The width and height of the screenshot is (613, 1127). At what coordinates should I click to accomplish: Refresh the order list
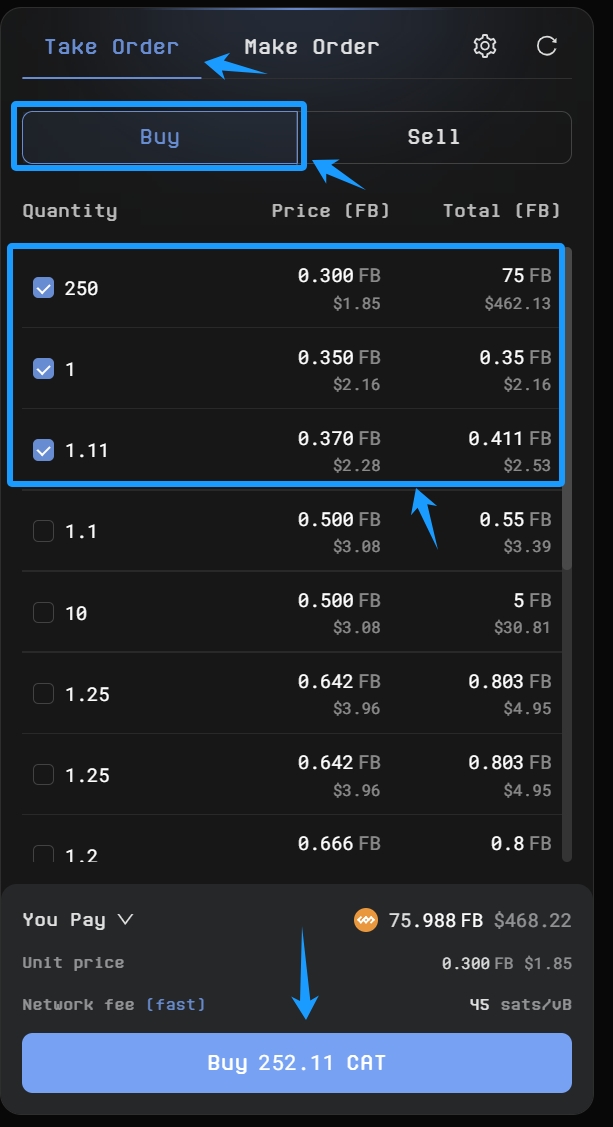(x=546, y=46)
